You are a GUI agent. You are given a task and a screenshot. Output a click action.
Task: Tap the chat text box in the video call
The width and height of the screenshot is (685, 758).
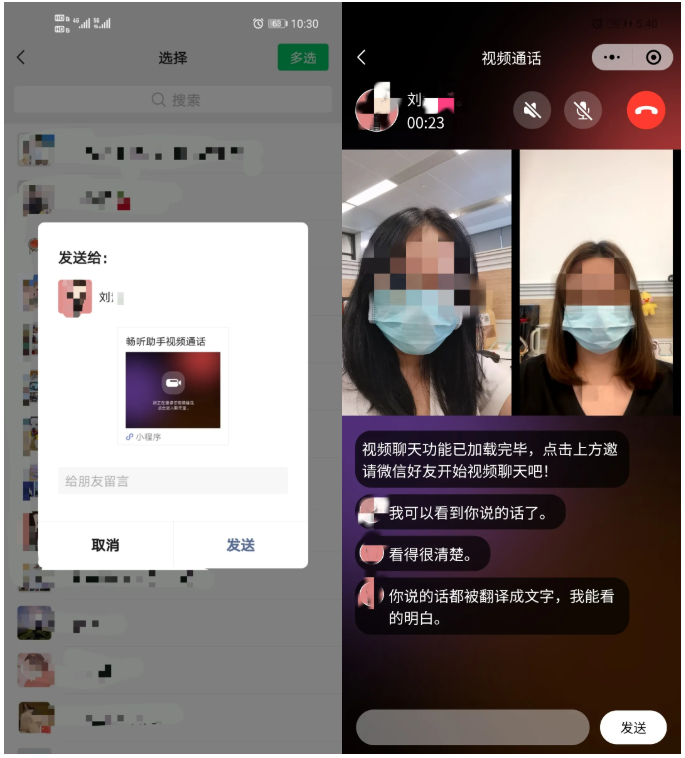pyautogui.click(x=472, y=727)
